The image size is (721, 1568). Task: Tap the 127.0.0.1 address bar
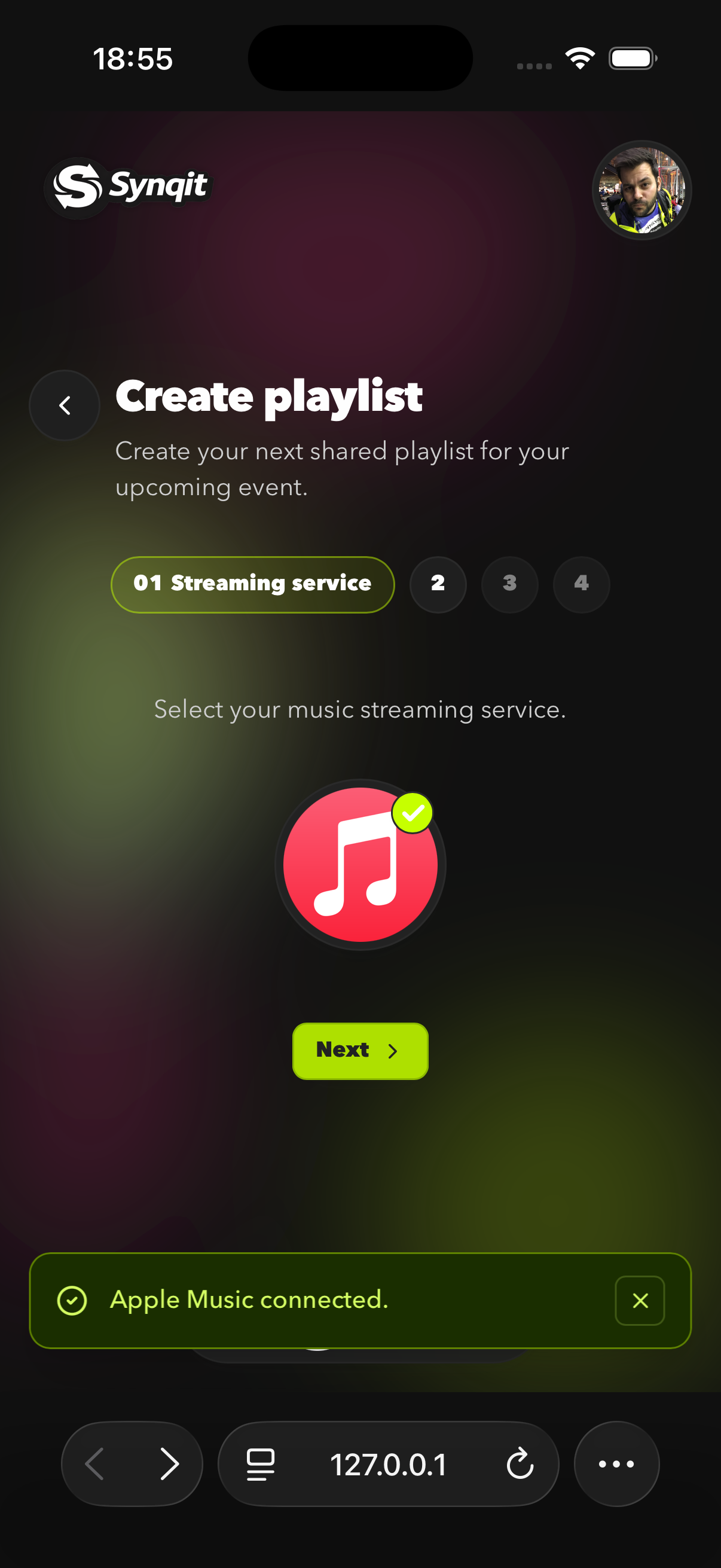[388, 1464]
